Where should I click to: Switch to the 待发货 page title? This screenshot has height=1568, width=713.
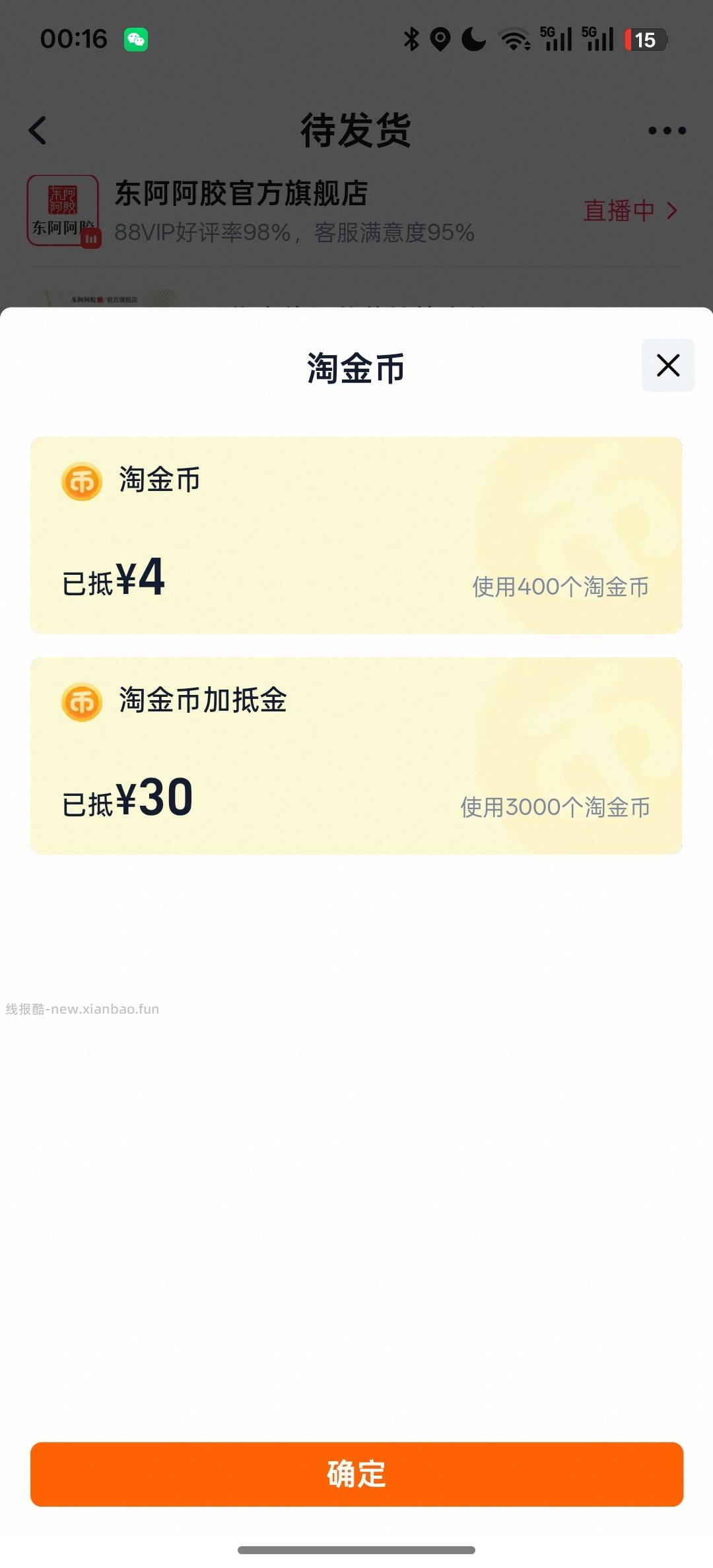(356, 130)
